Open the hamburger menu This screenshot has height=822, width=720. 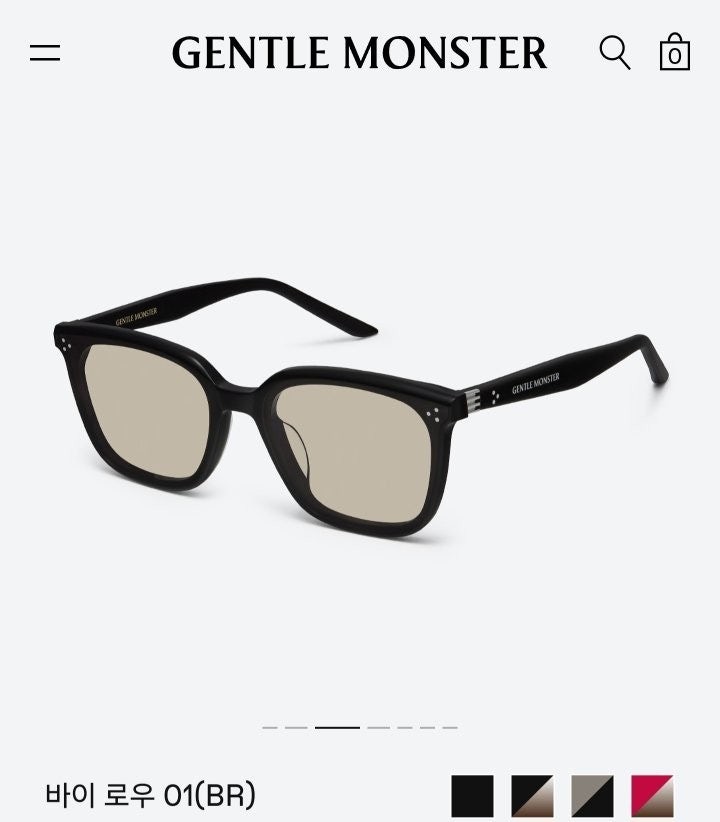[45, 53]
